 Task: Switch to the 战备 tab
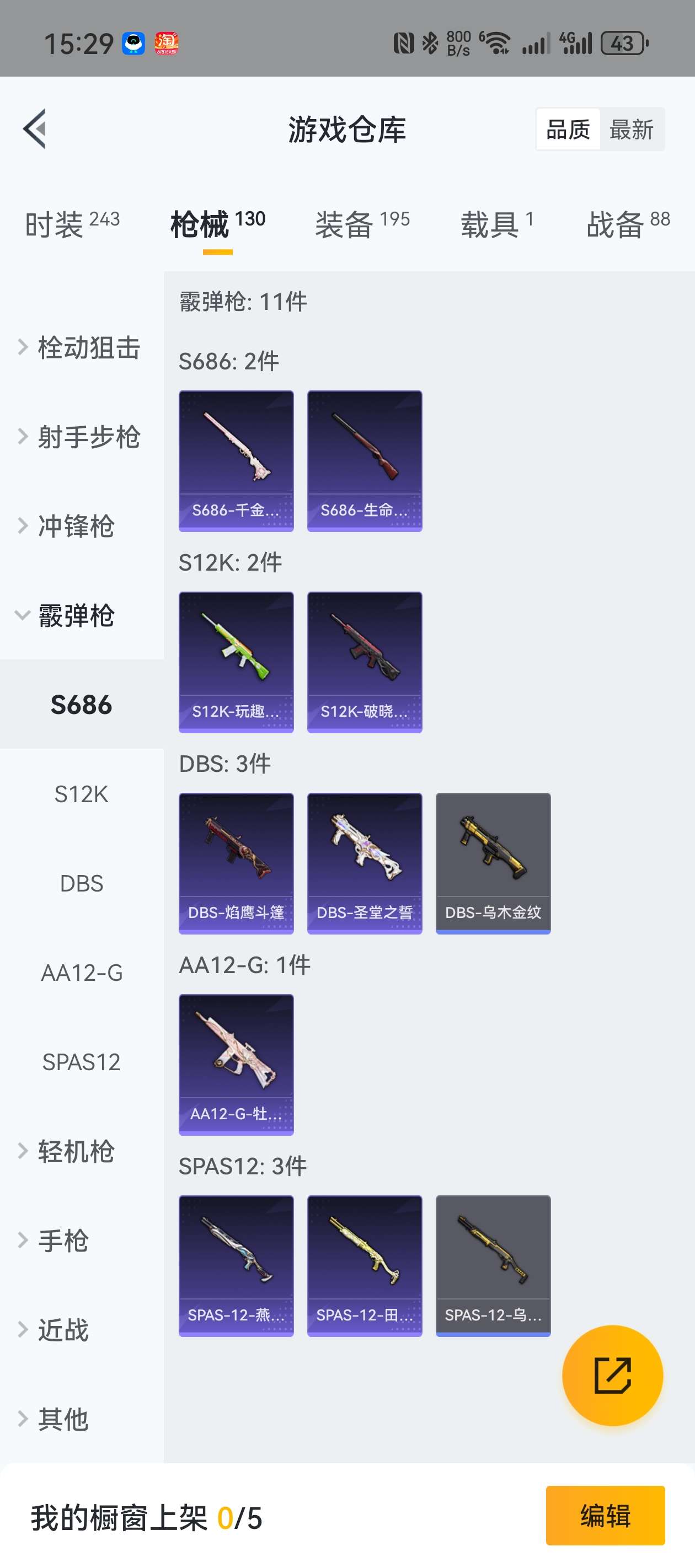point(627,224)
